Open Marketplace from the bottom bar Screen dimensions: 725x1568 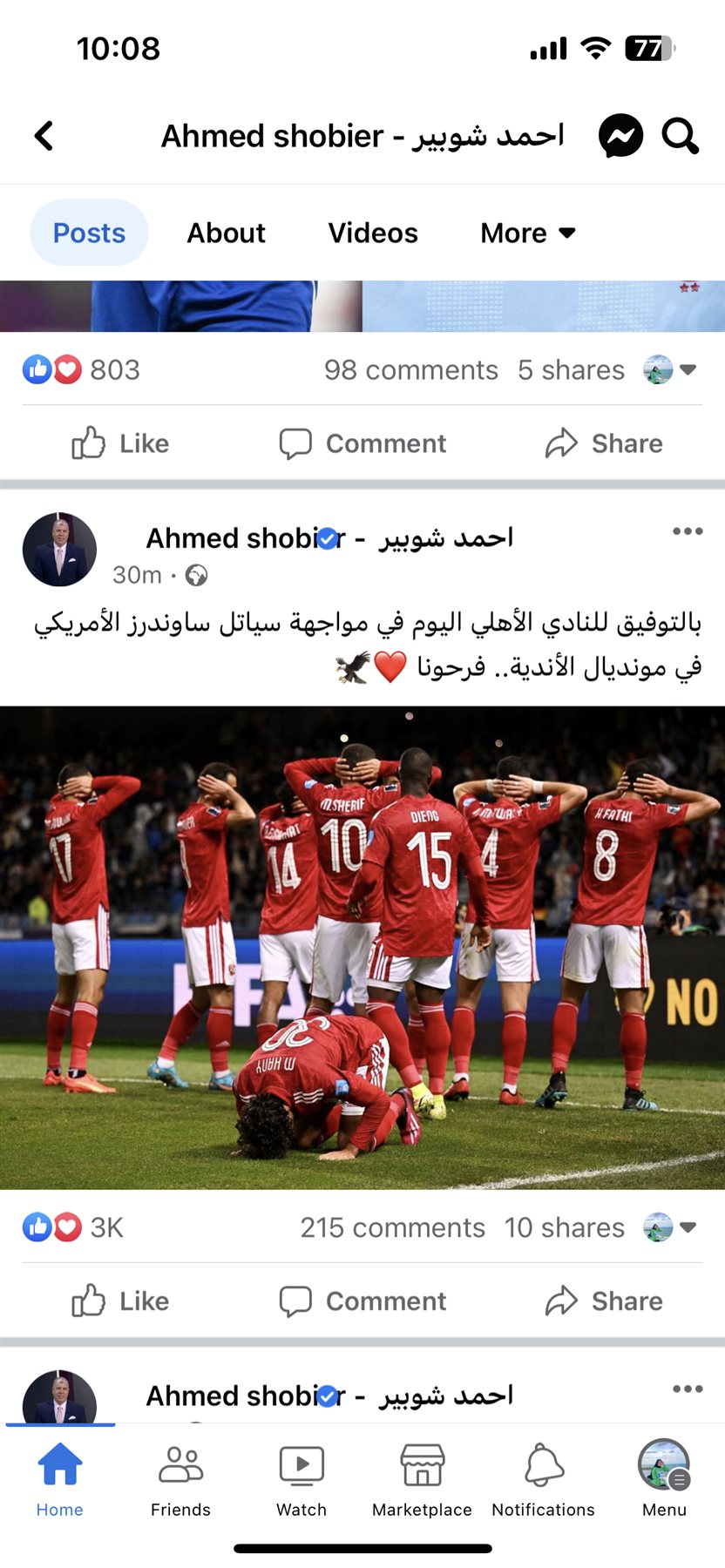tap(422, 1479)
